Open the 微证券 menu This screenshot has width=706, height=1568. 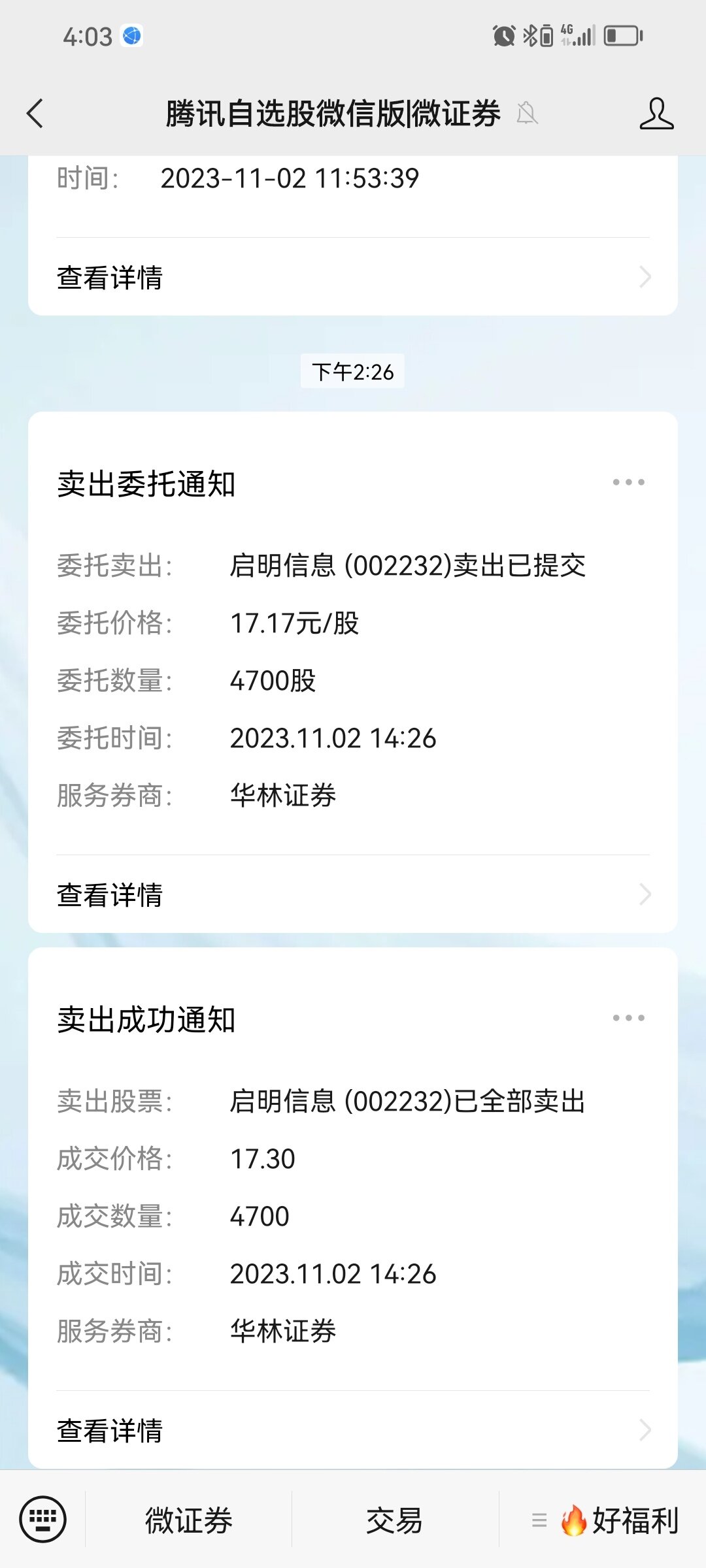coord(188,1520)
